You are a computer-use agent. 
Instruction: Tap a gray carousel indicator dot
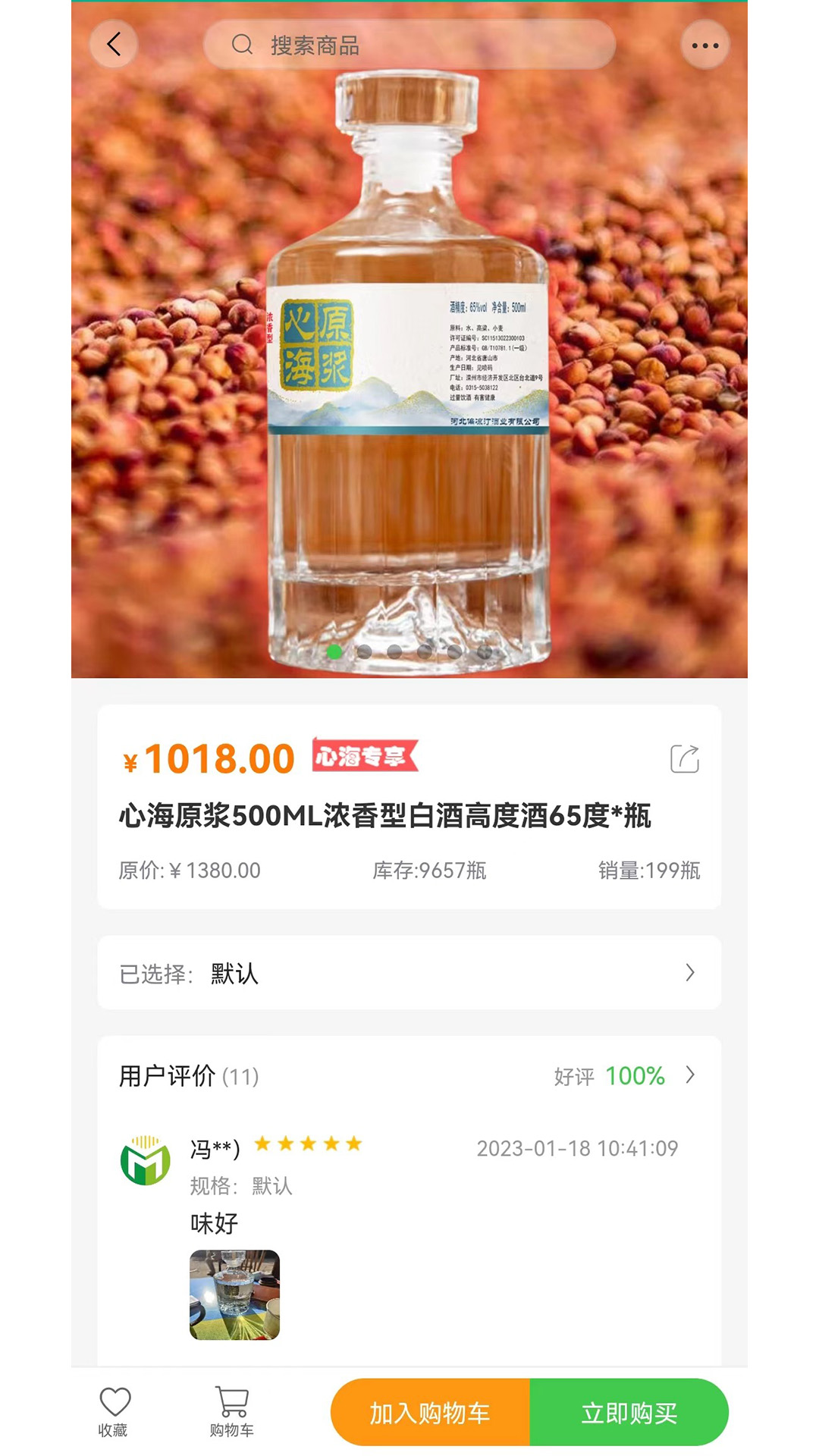coord(364,651)
